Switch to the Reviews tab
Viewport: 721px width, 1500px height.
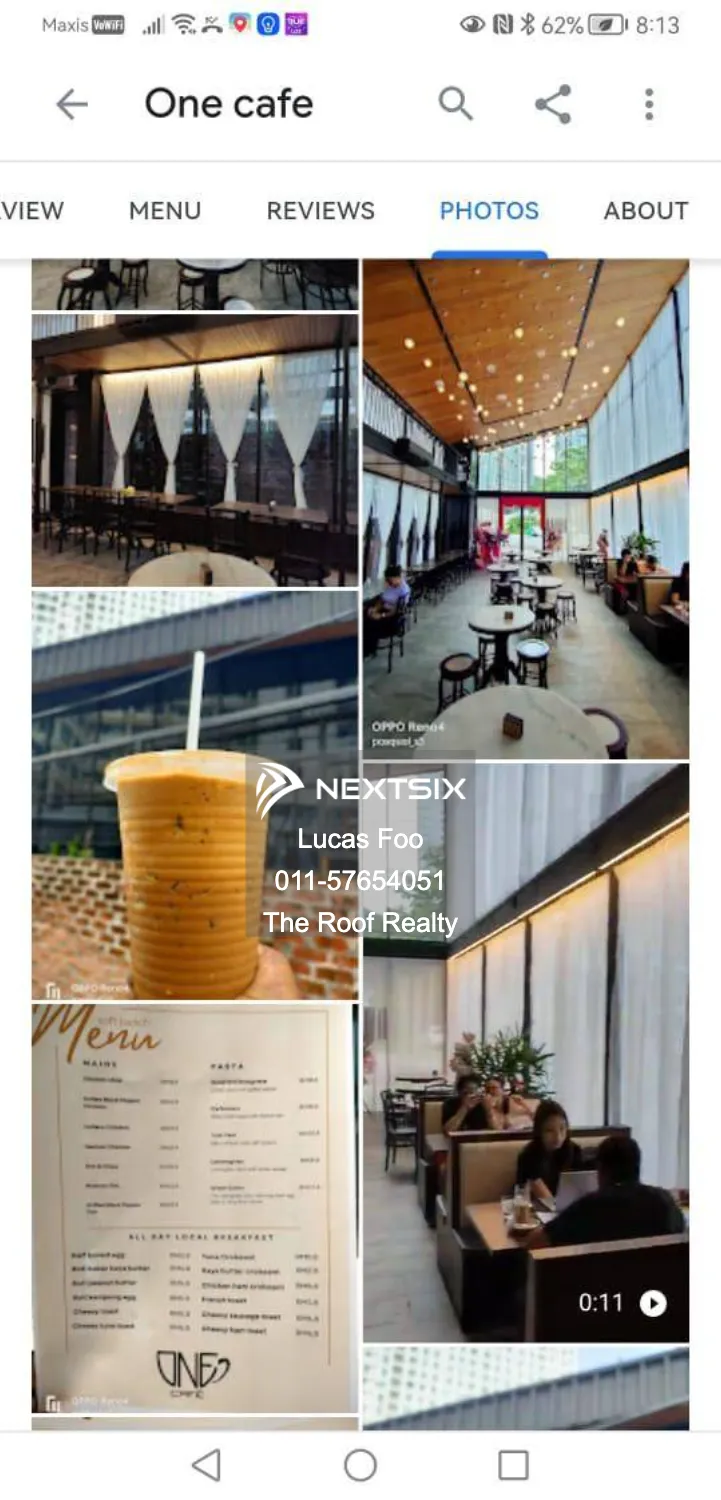(320, 211)
